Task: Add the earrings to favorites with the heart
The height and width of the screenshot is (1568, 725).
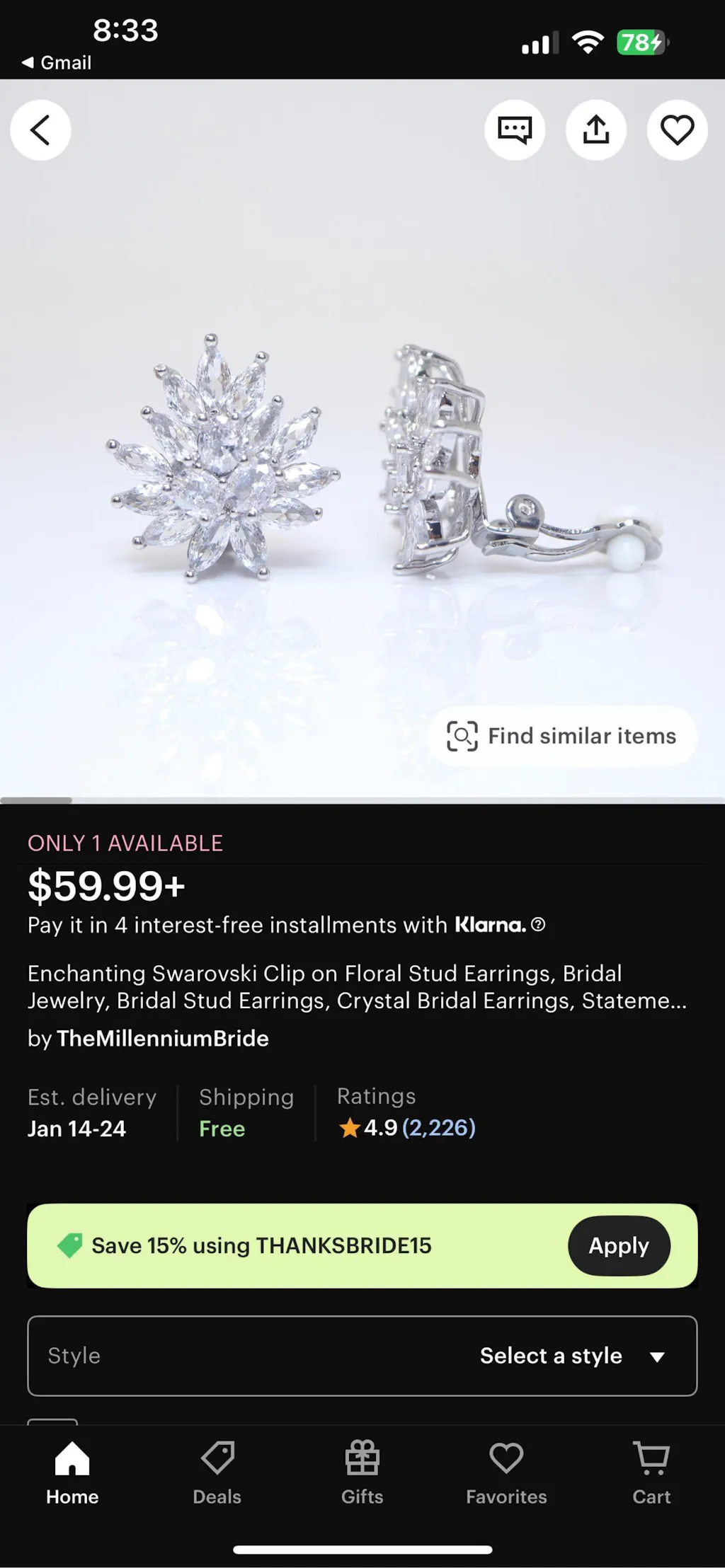Action: pyautogui.click(x=677, y=130)
